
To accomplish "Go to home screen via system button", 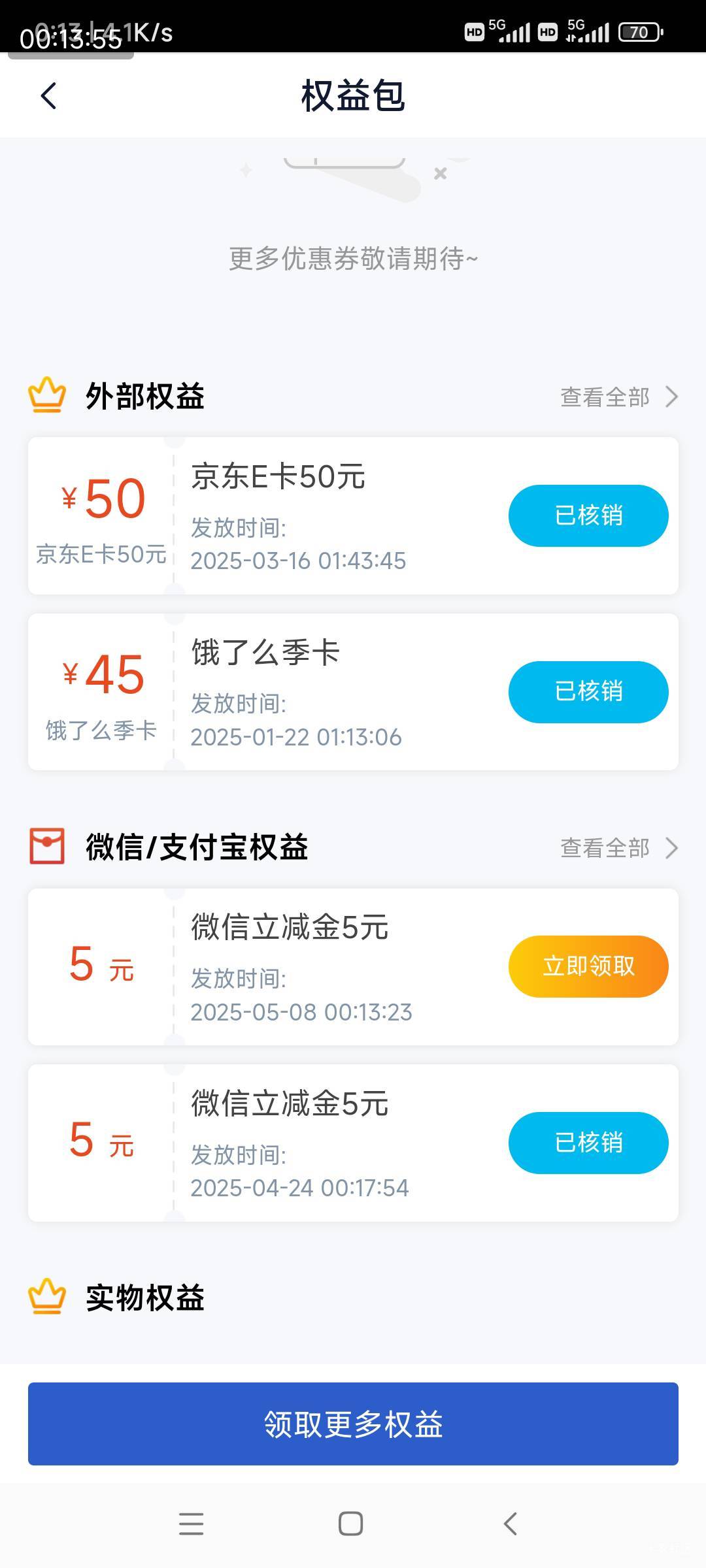I will coord(350,1524).
